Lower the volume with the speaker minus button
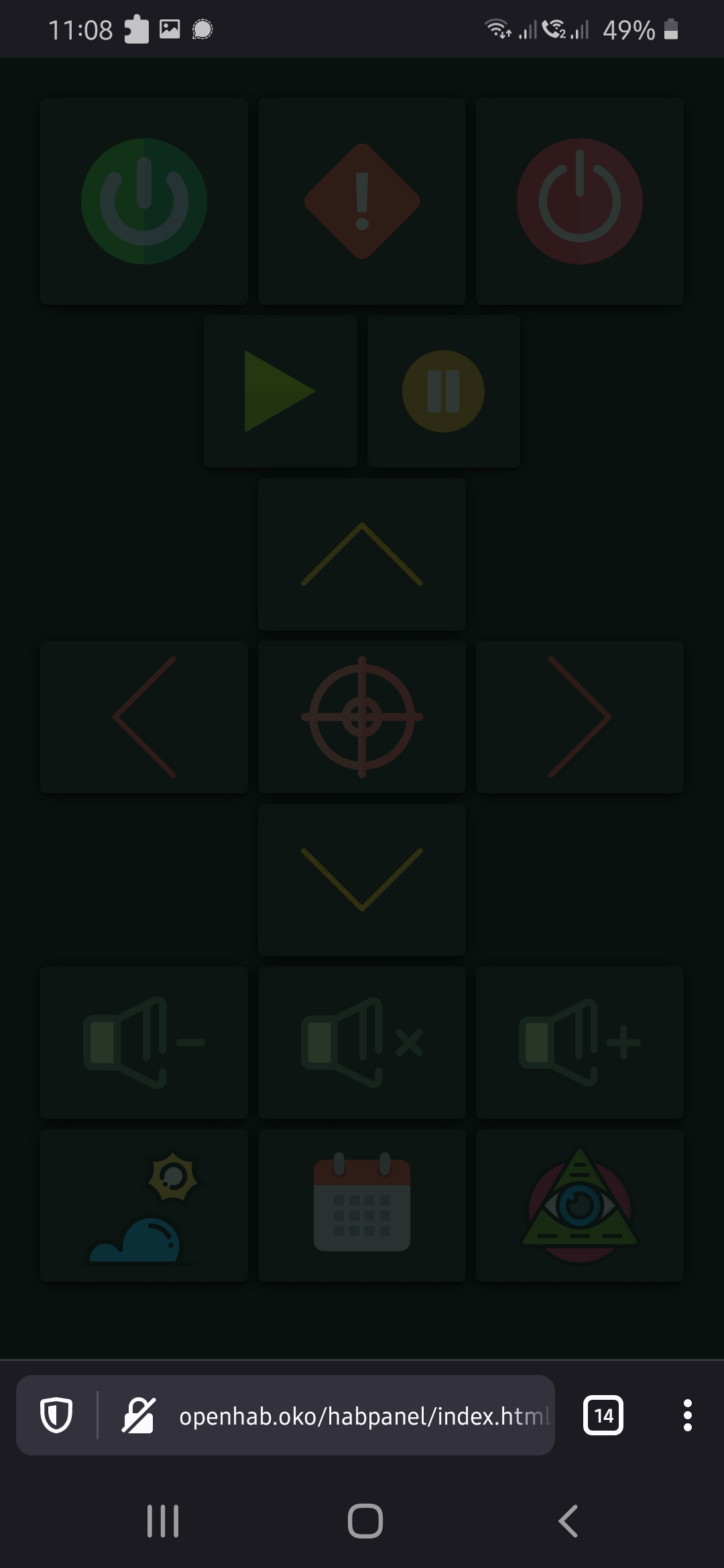This screenshot has height=1568, width=724. 144,1043
